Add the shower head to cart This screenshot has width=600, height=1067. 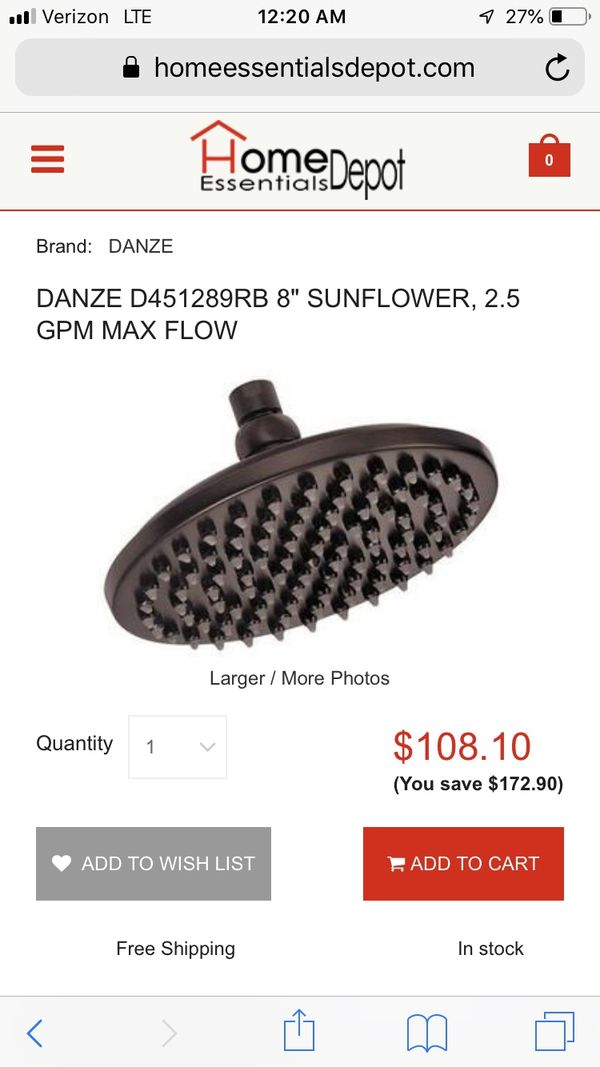click(x=463, y=864)
